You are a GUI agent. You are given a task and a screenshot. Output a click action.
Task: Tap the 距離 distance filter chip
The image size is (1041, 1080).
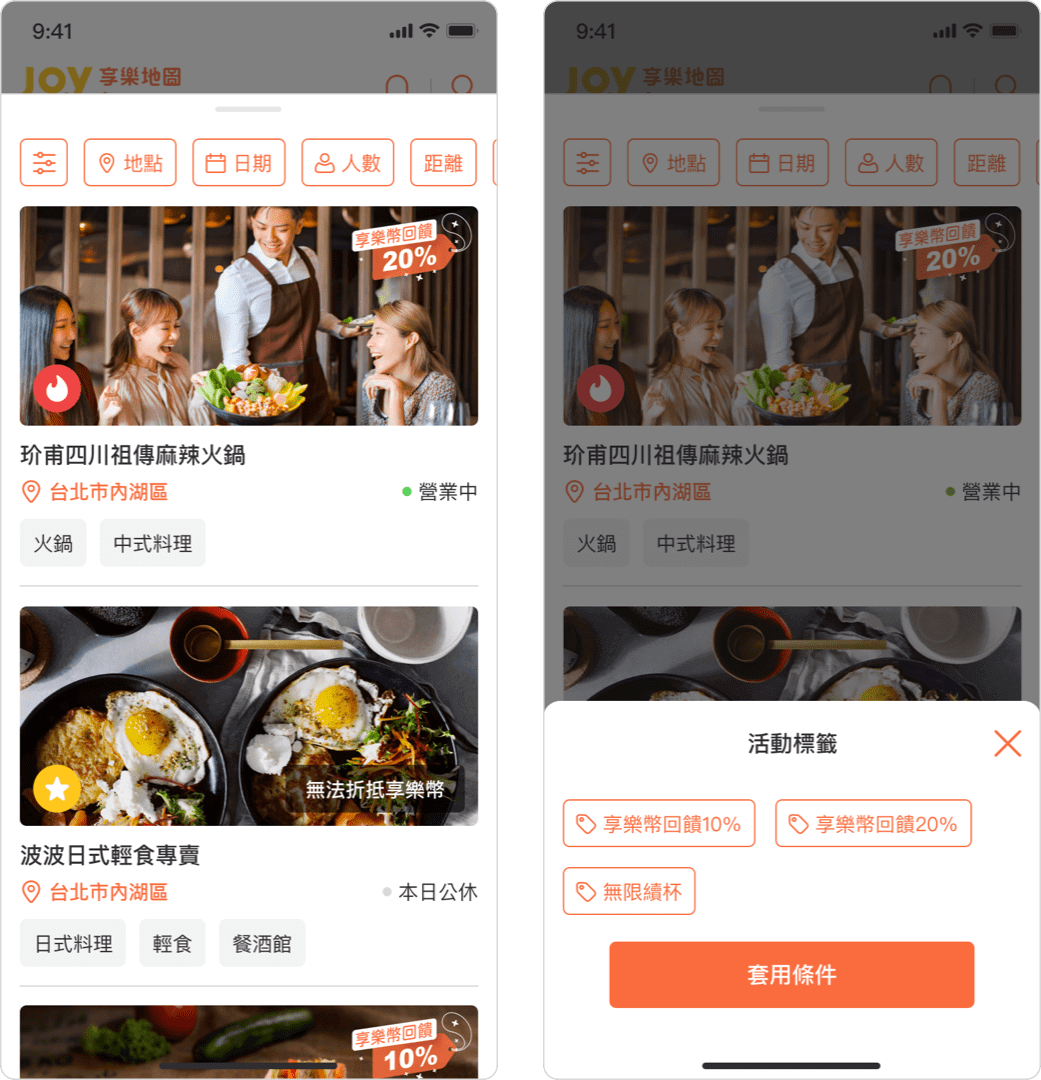443,163
